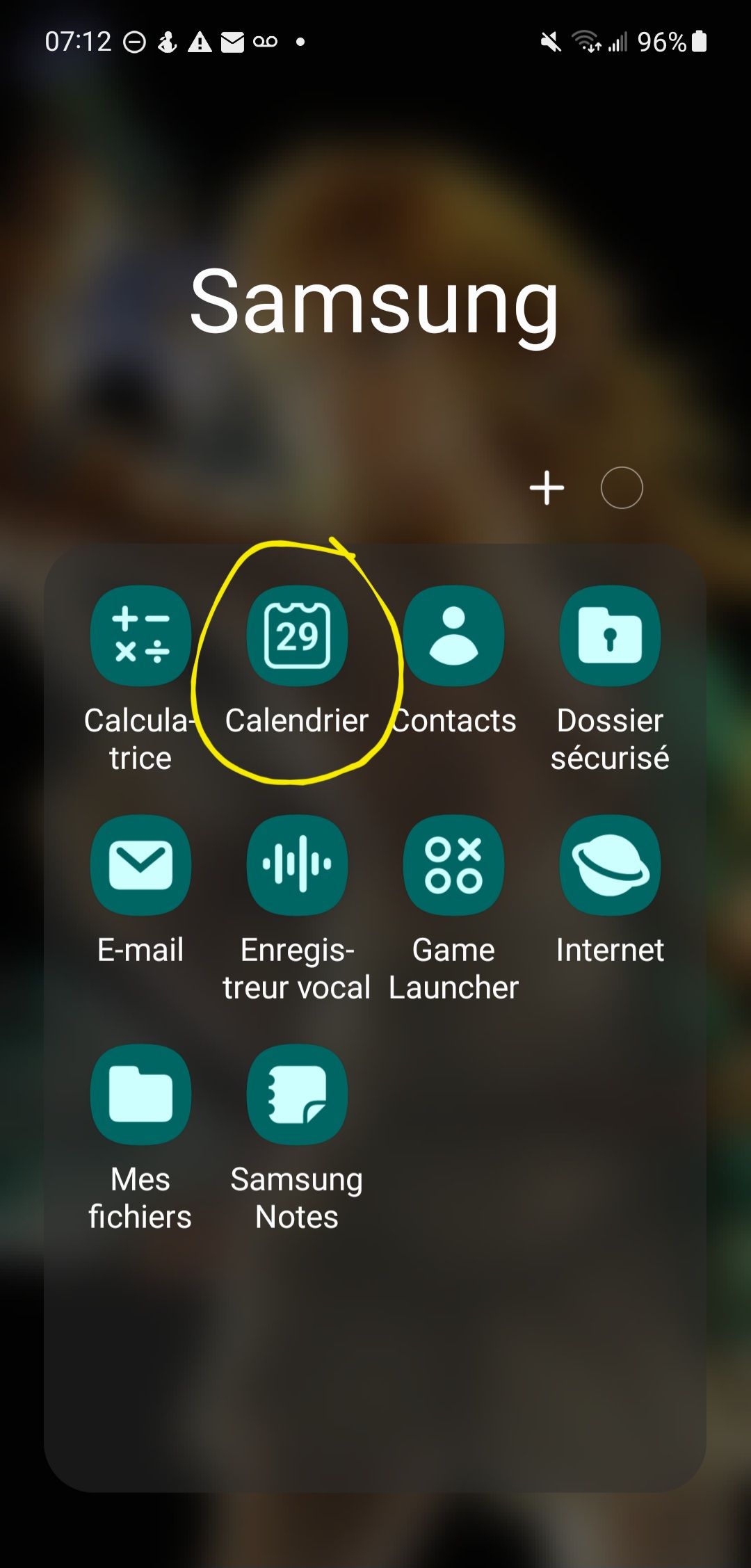Open the Contacts app
Screen dimensions: 751x1568
453,636
